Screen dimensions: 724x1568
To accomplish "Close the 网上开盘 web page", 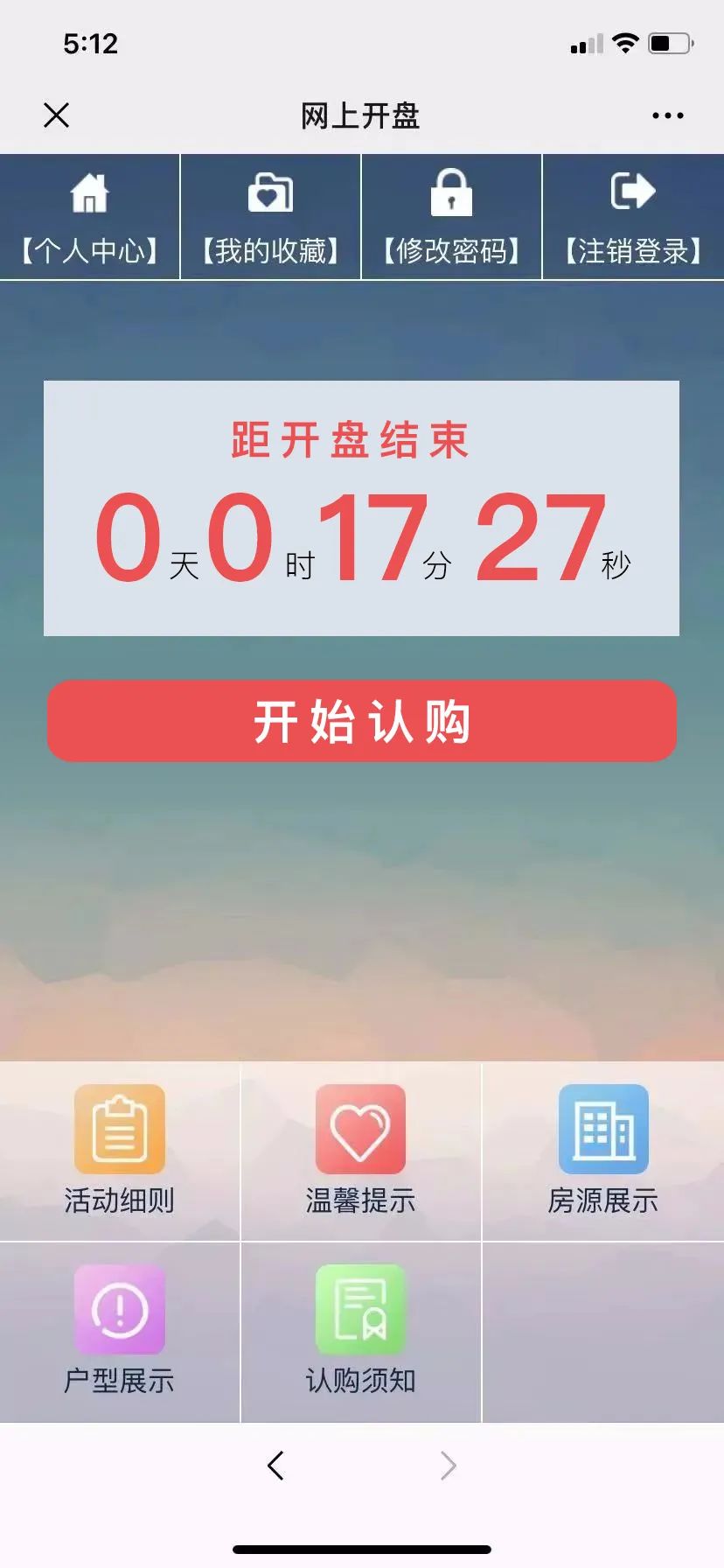I will tap(57, 115).
